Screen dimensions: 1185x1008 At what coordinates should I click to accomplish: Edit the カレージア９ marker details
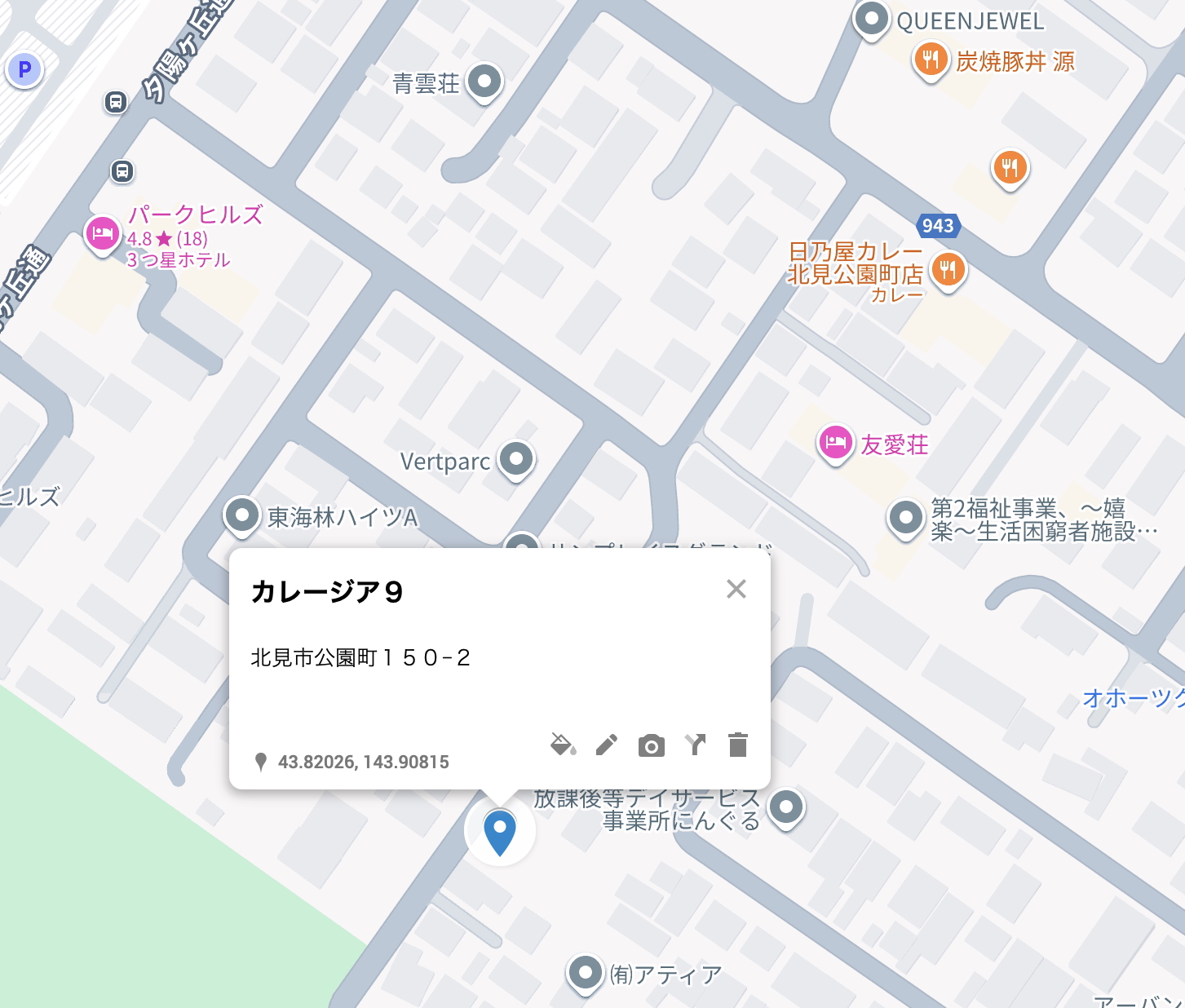click(607, 745)
